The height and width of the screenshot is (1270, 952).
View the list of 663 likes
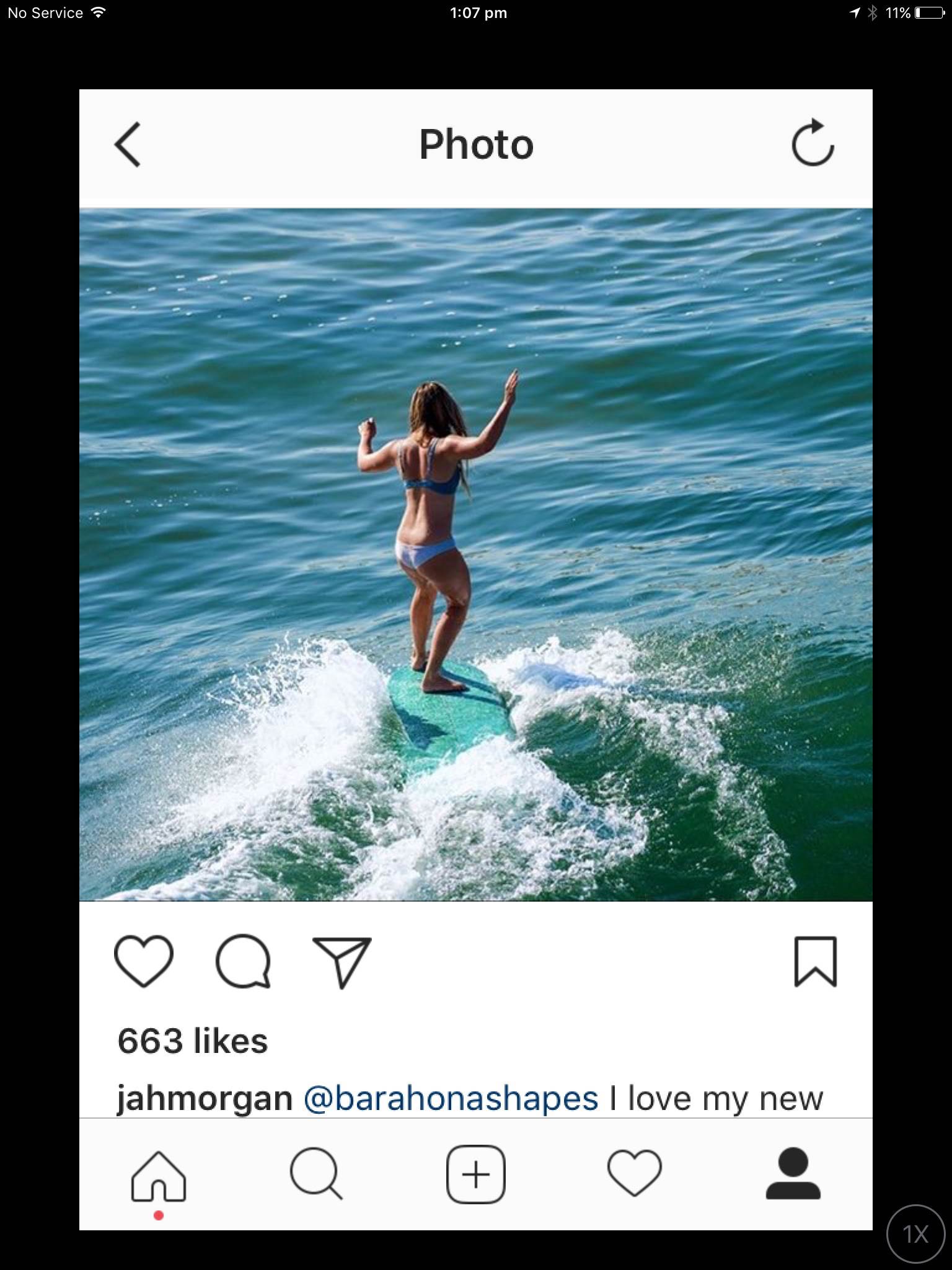coord(193,1041)
